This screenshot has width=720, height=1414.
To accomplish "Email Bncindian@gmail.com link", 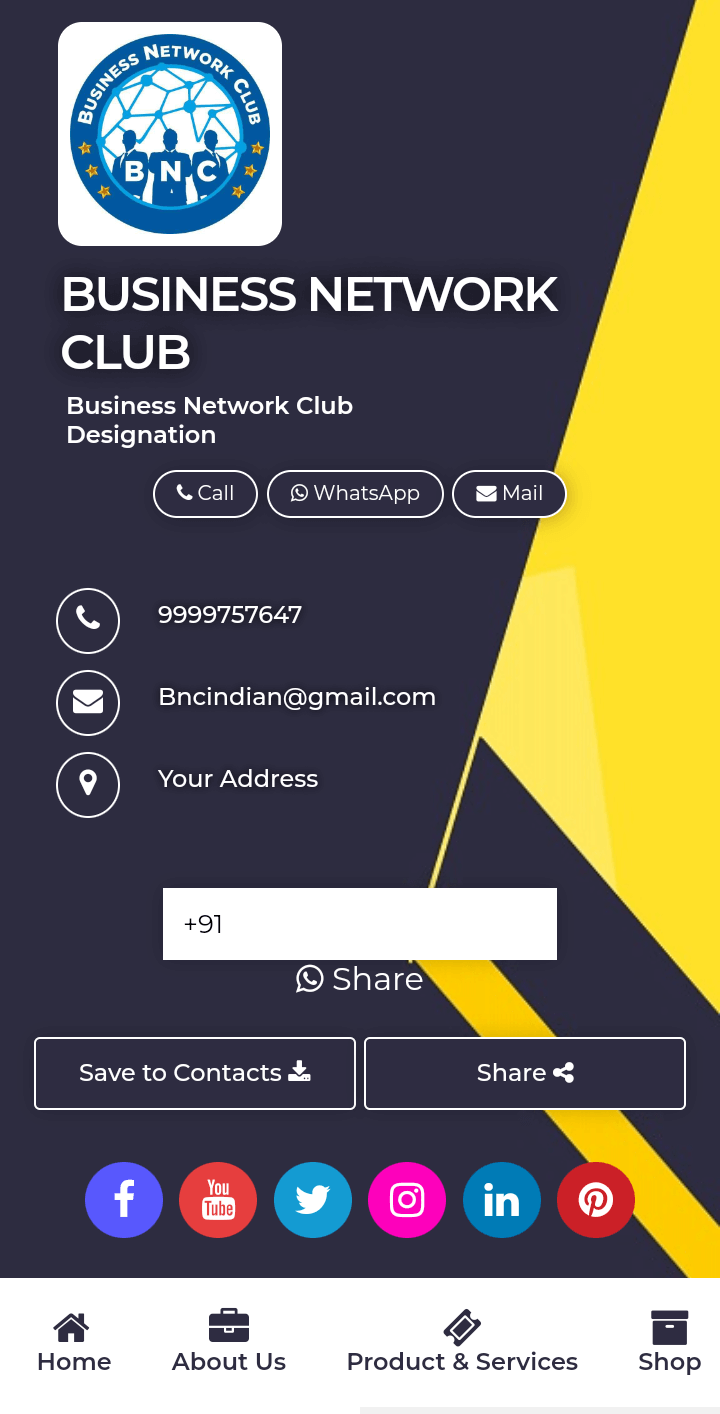I will [297, 697].
